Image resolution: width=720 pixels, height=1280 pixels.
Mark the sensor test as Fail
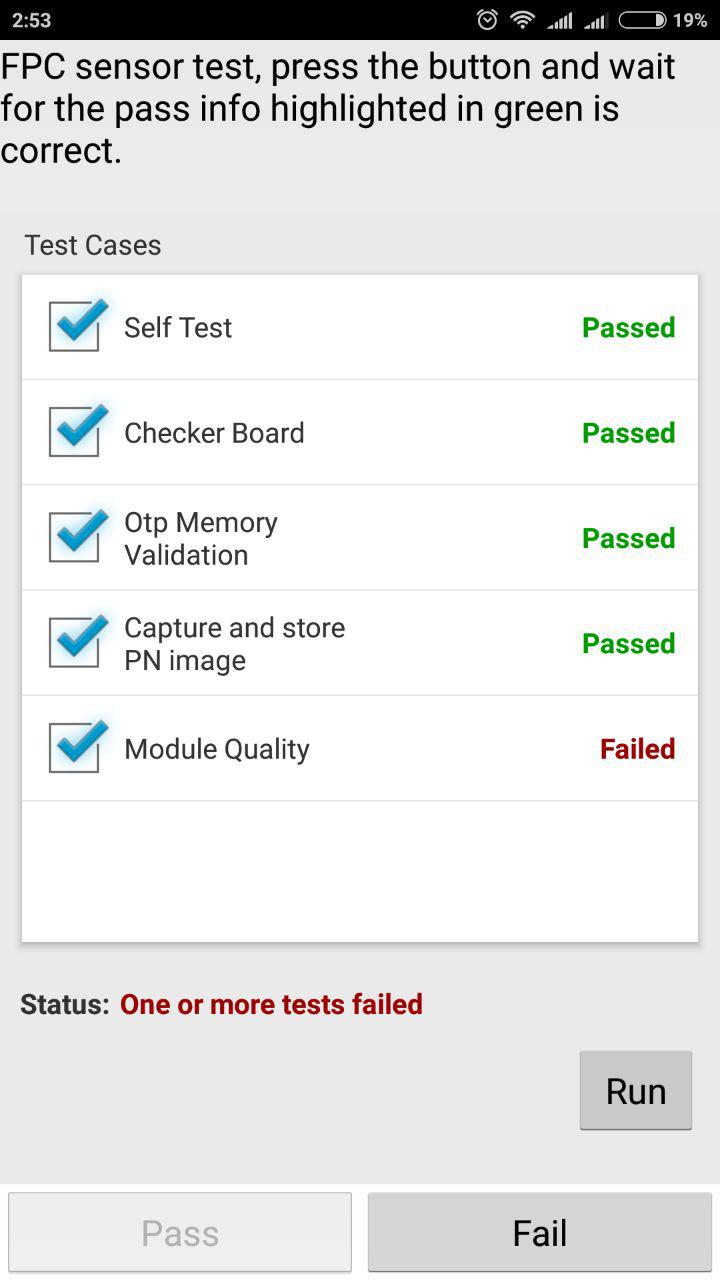[x=540, y=1232]
